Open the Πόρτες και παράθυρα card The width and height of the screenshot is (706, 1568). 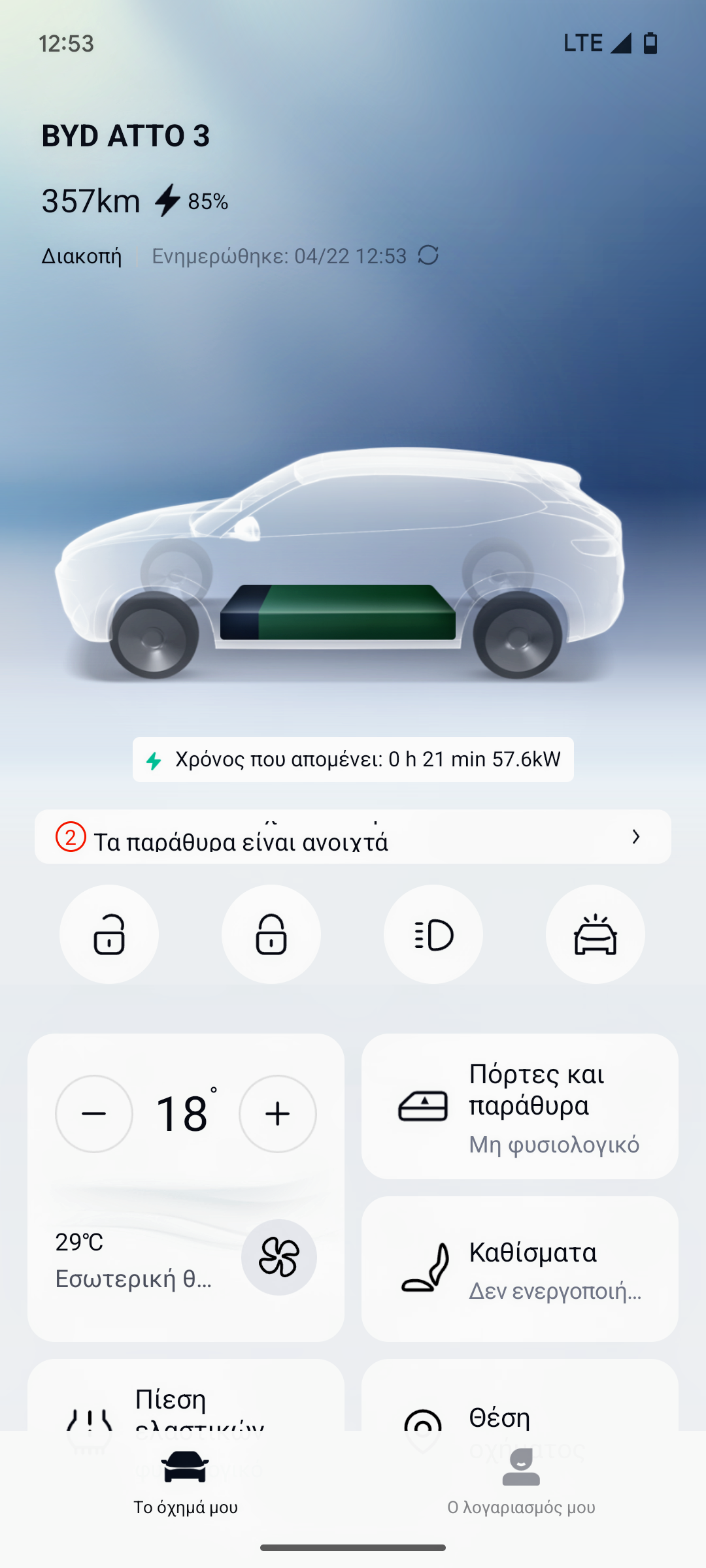click(520, 1107)
